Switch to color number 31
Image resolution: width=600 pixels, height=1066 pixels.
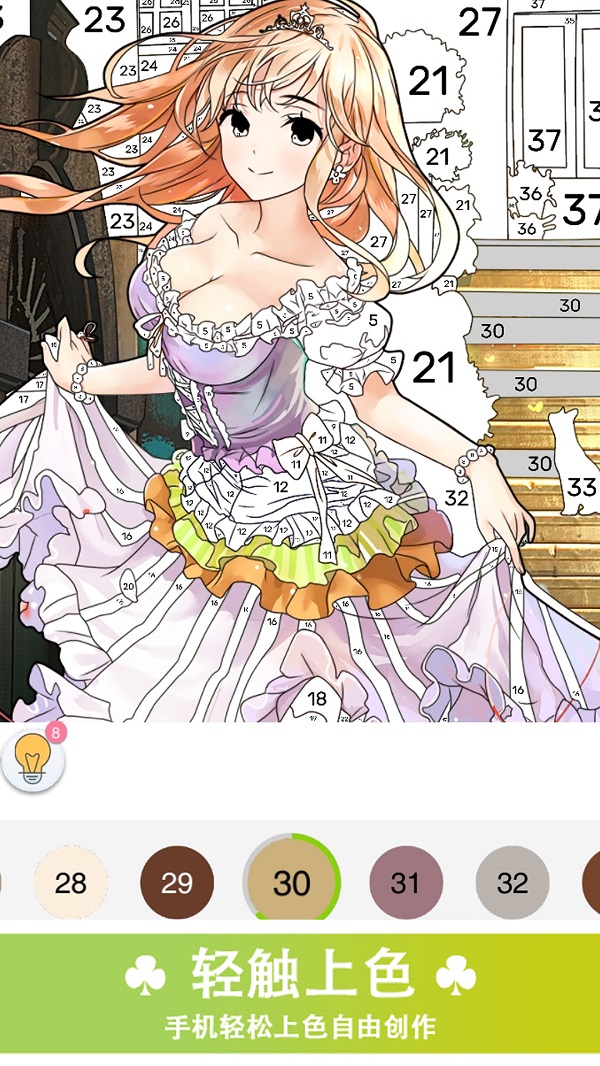click(406, 883)
